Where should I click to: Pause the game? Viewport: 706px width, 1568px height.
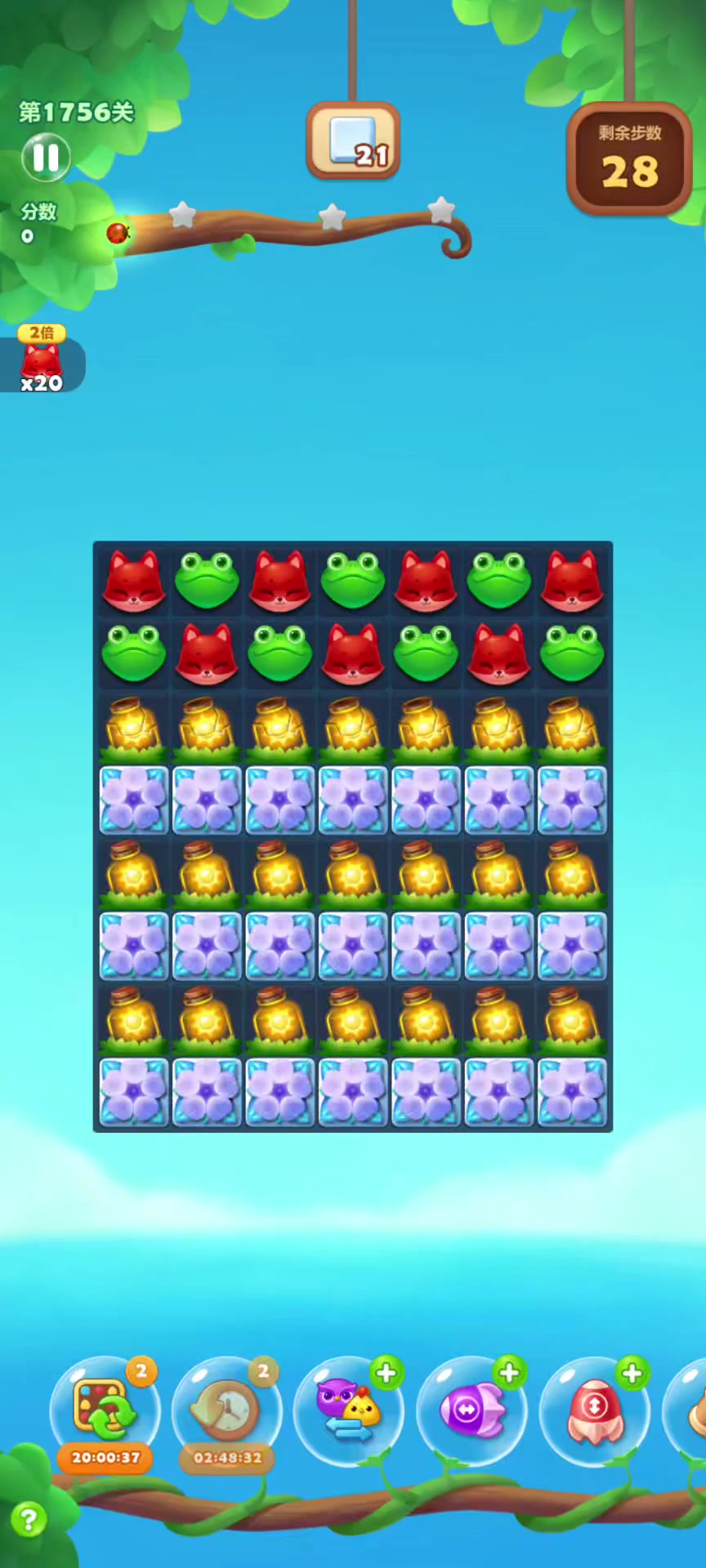[x=46, y=157]
